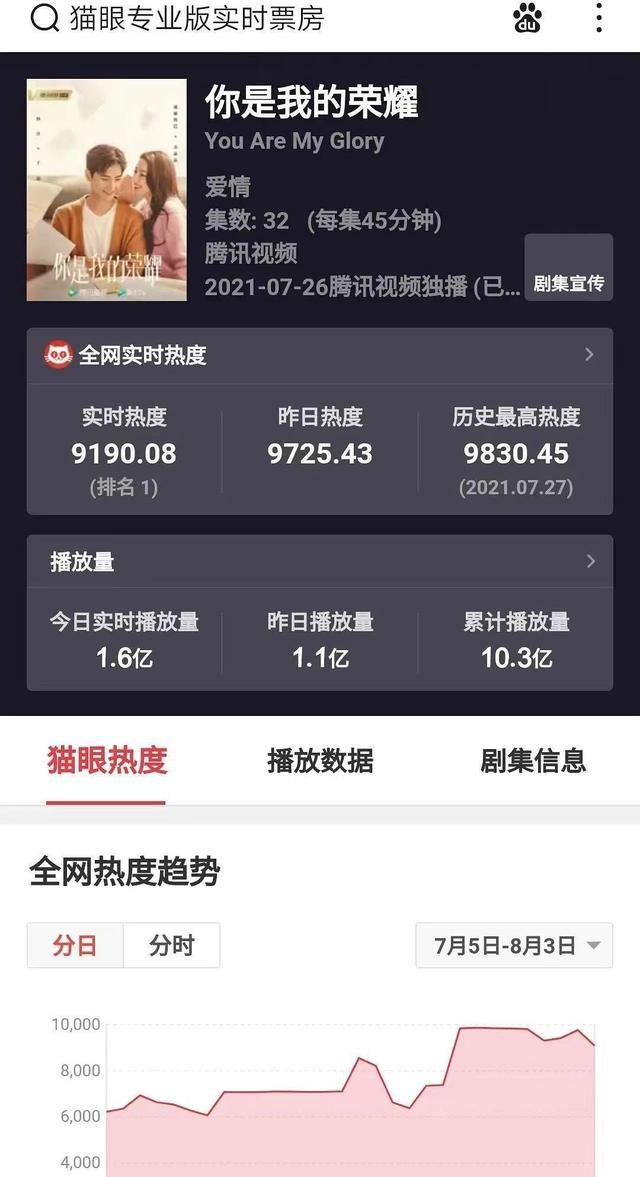Switch to the 播放数据 tab
Viewport: 640px width, 1177px height.
(x=320, y=761)
